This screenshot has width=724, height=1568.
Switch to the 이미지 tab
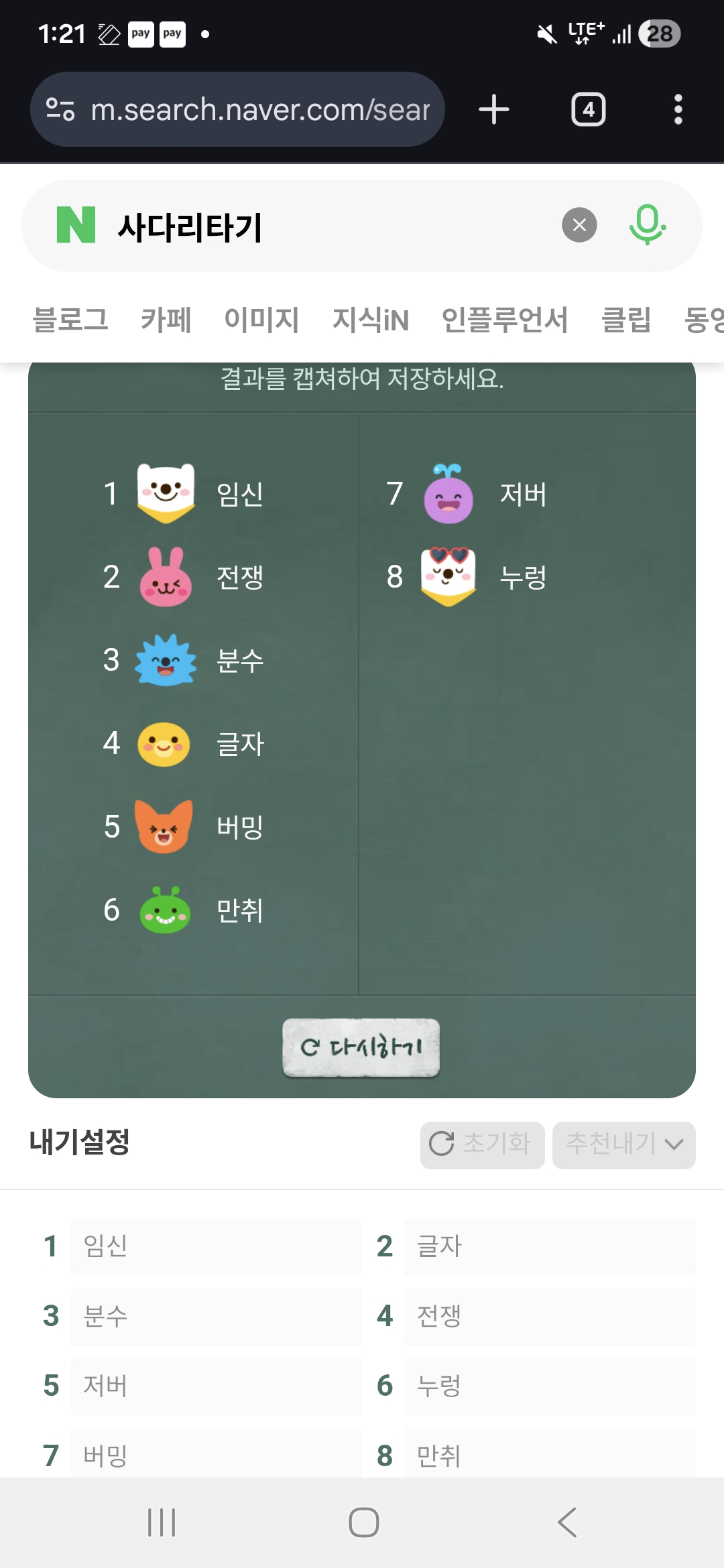coord(261,319)
